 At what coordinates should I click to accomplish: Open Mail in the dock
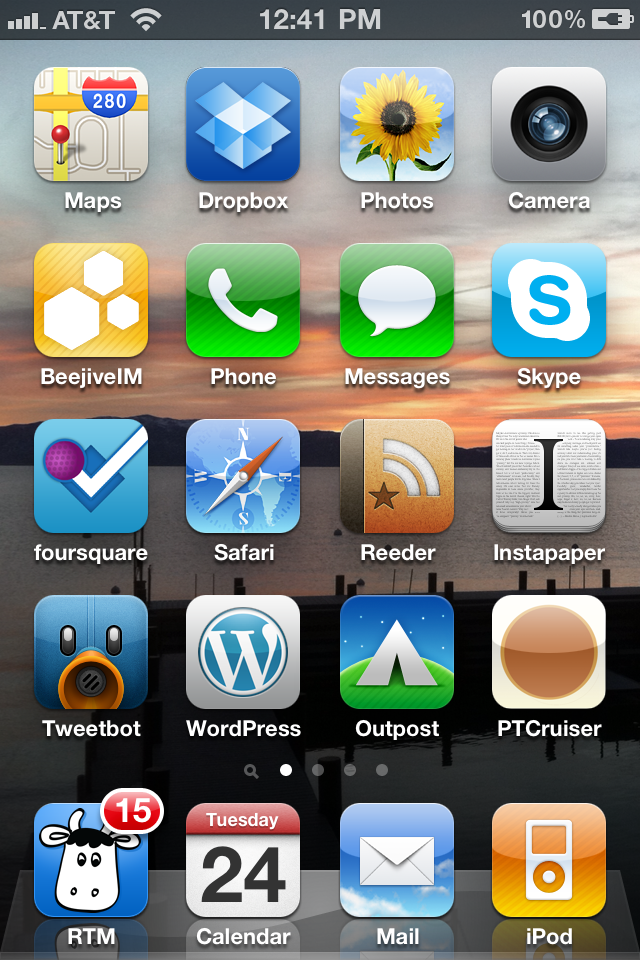[397, 861]
